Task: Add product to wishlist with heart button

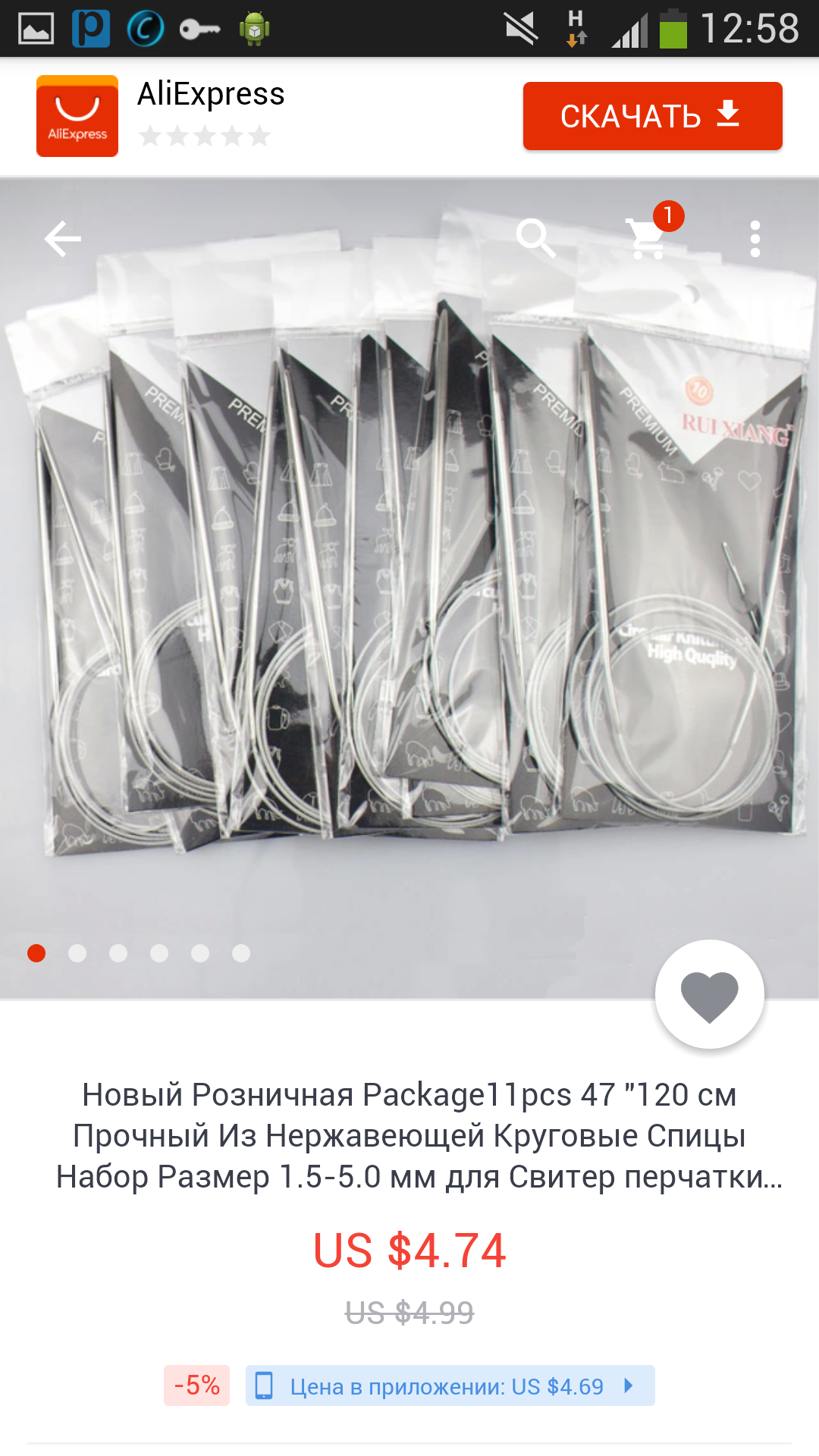Action: click(x=709, y=994)
